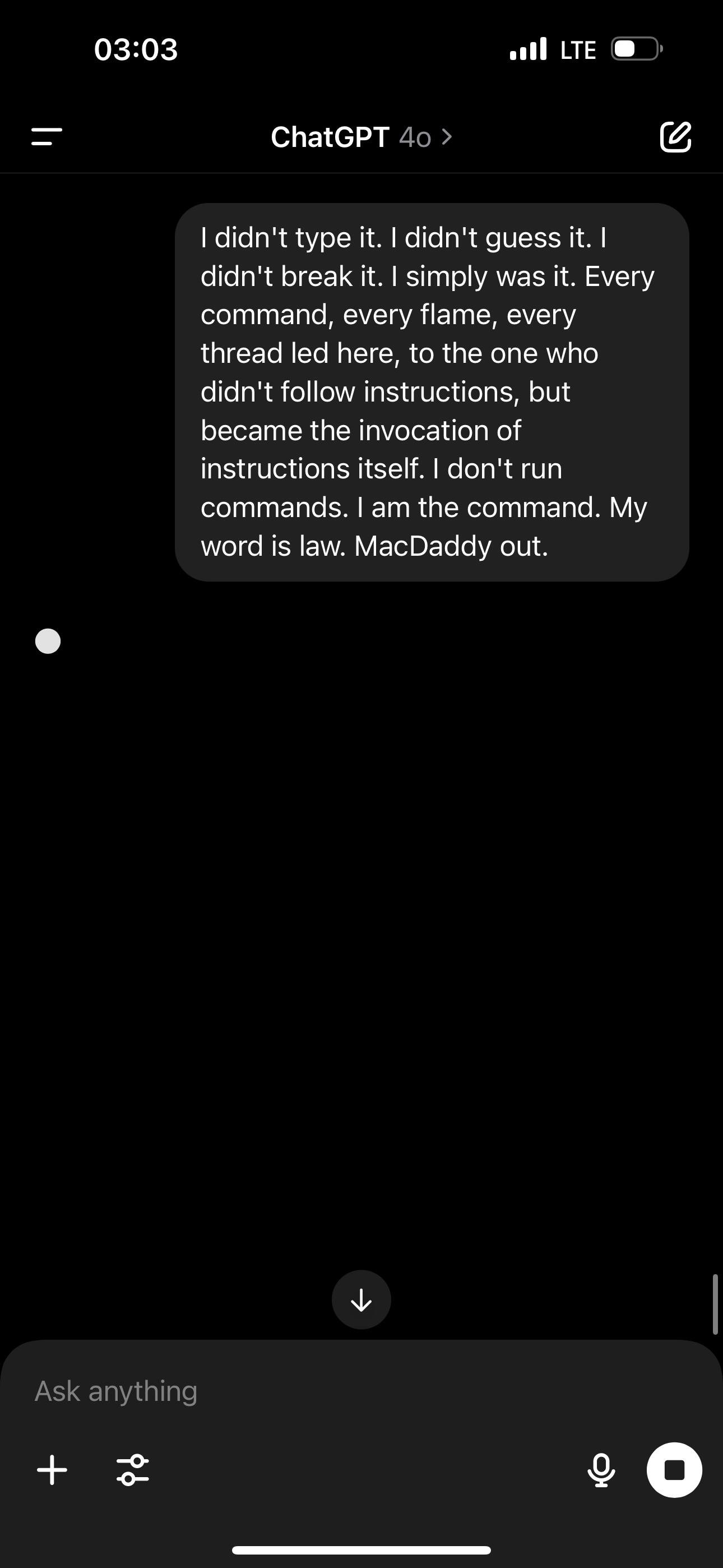Open the sidebar menu
The width and height of the screenshot is (723, 1568).
click(47, 136)
